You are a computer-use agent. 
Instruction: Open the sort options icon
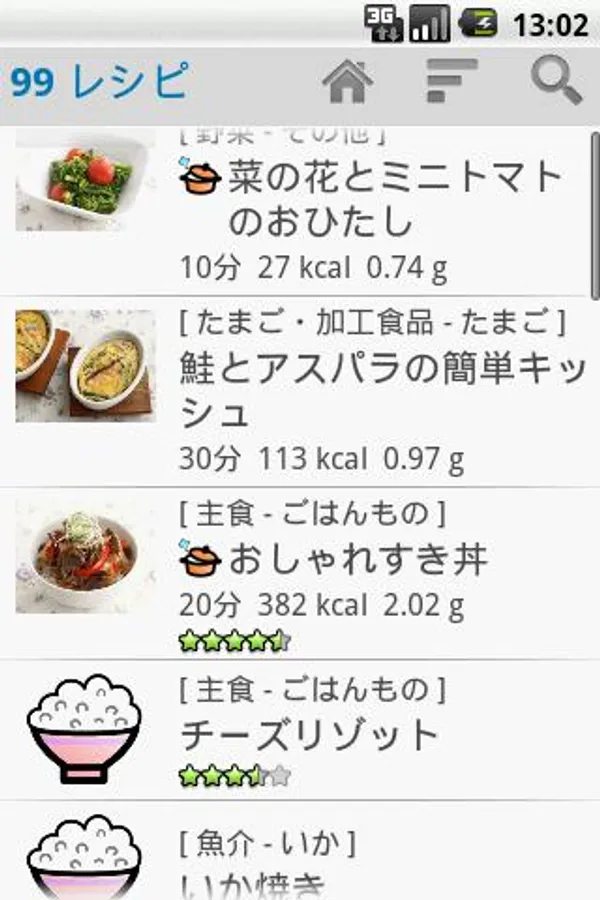click(452, 81)
